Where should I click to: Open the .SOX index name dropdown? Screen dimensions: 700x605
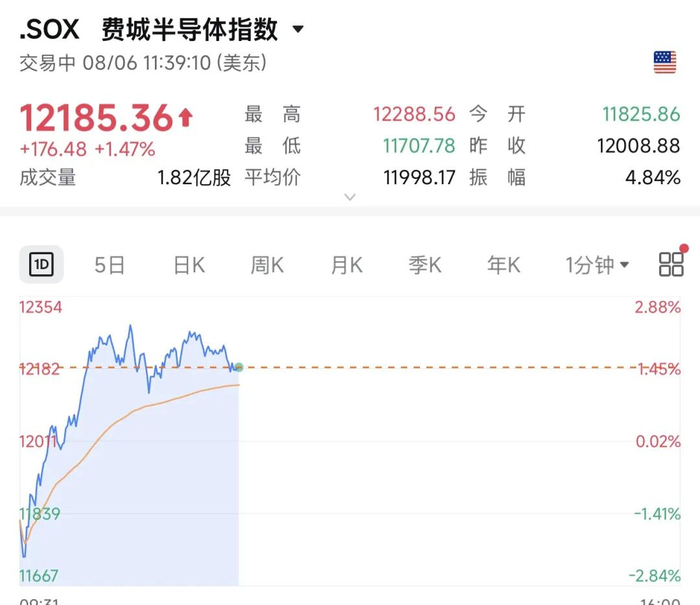(298, 29)
